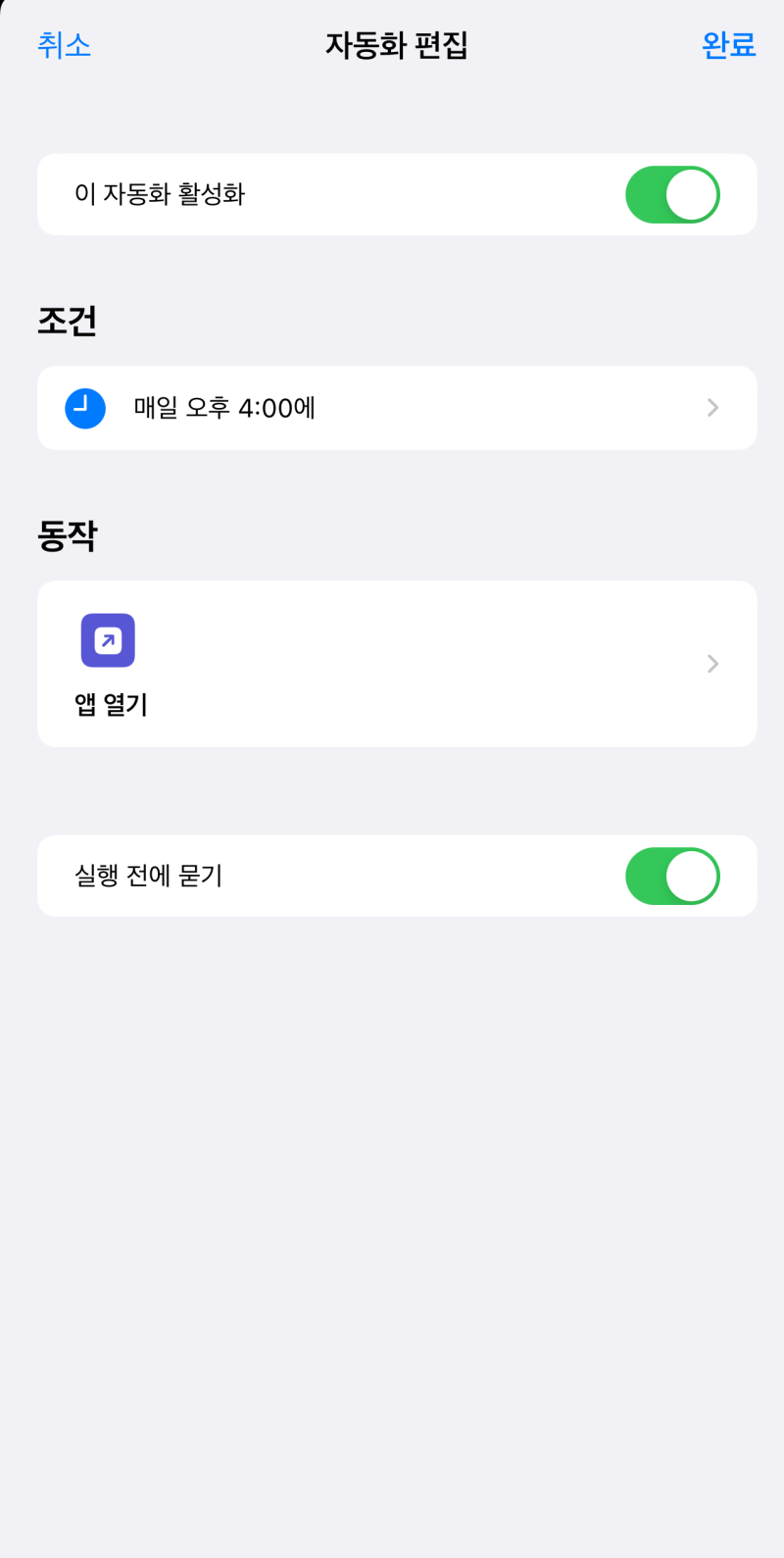This screenshot has width=784, height=1558.
Task: Open the 앱 열기 action details chevron
Action: (712, 663)
